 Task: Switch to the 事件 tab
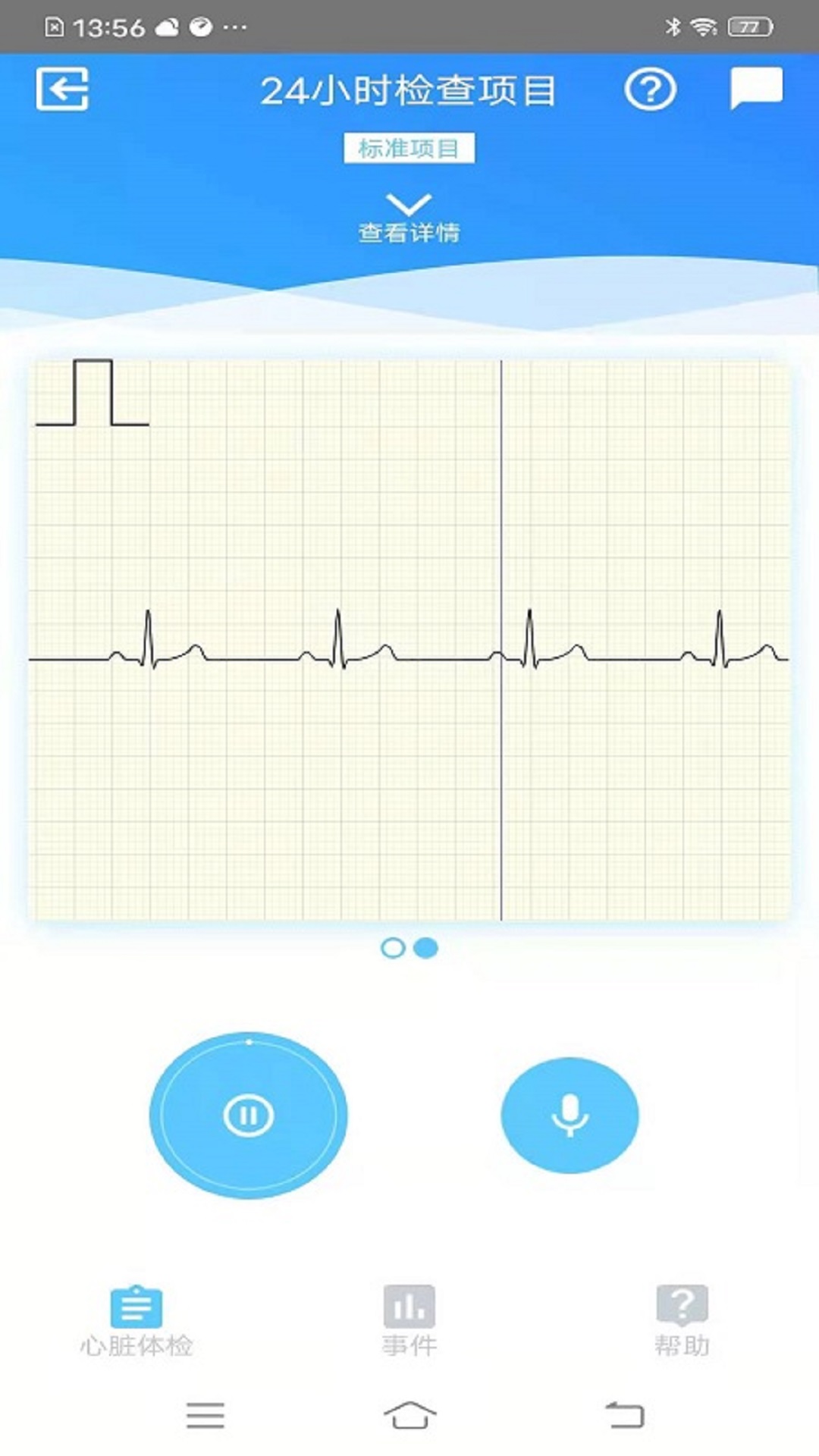[x=409, y=1321]
